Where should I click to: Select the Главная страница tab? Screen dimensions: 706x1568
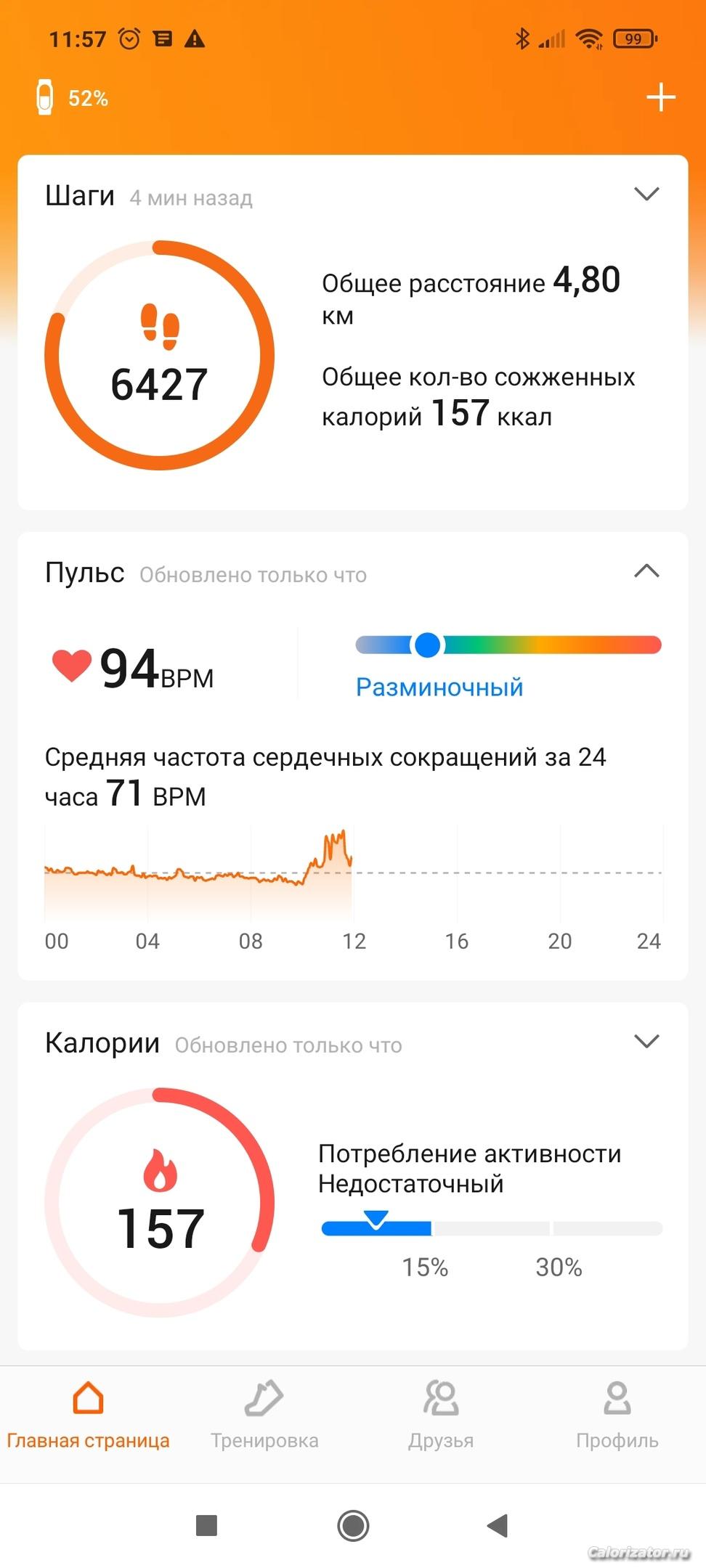88,1416
